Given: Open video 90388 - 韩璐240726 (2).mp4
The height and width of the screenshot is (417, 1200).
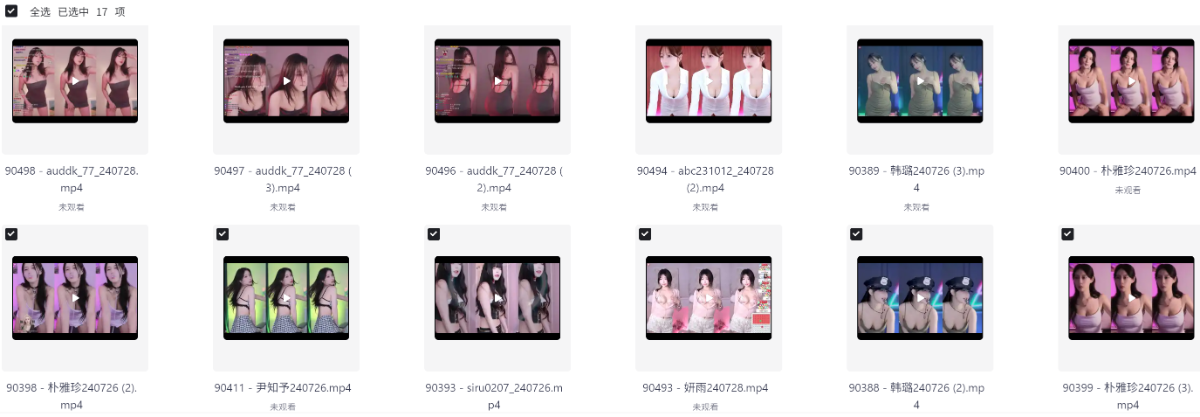Looking at the screenshot, I should coord(920,297).
